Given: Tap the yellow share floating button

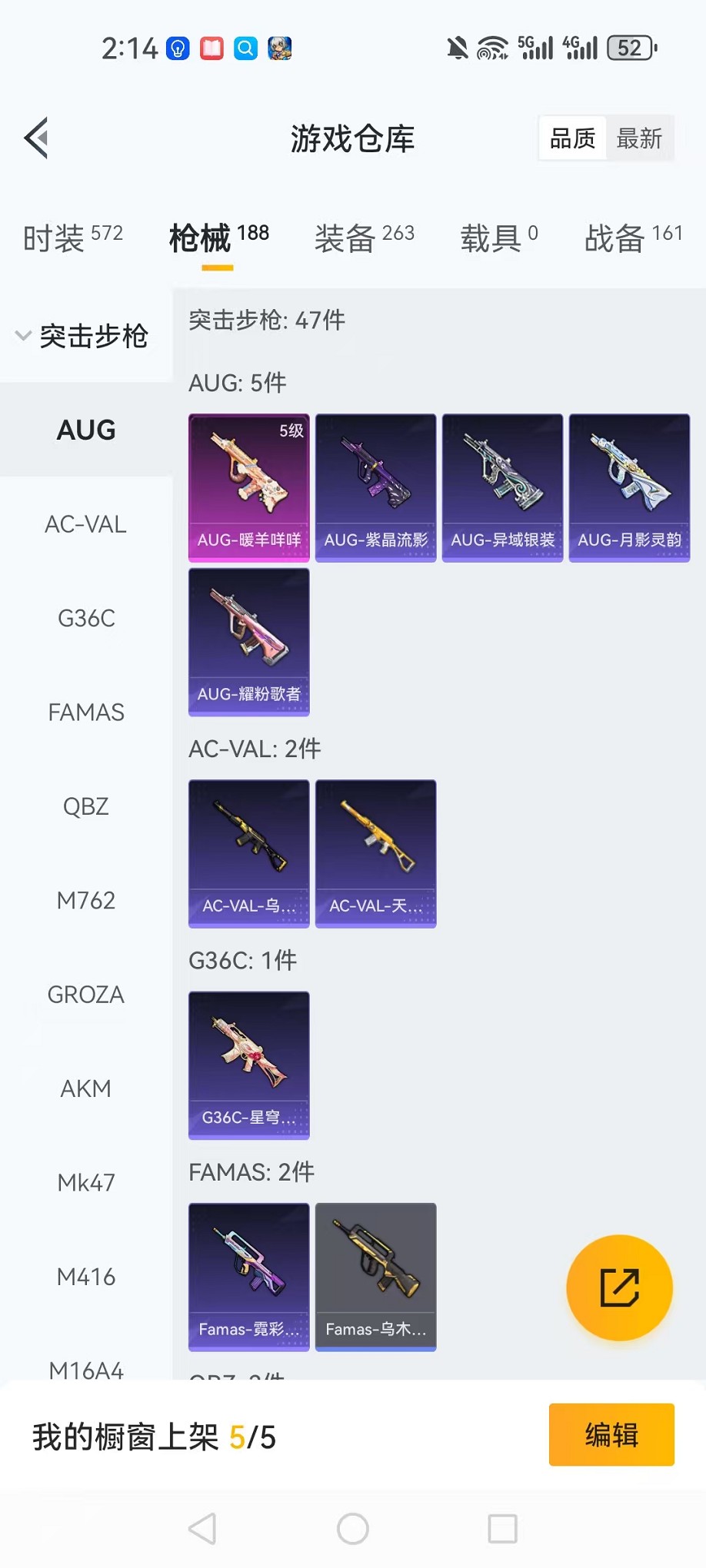Looking at the screenshot, I should pos(619,1287).
